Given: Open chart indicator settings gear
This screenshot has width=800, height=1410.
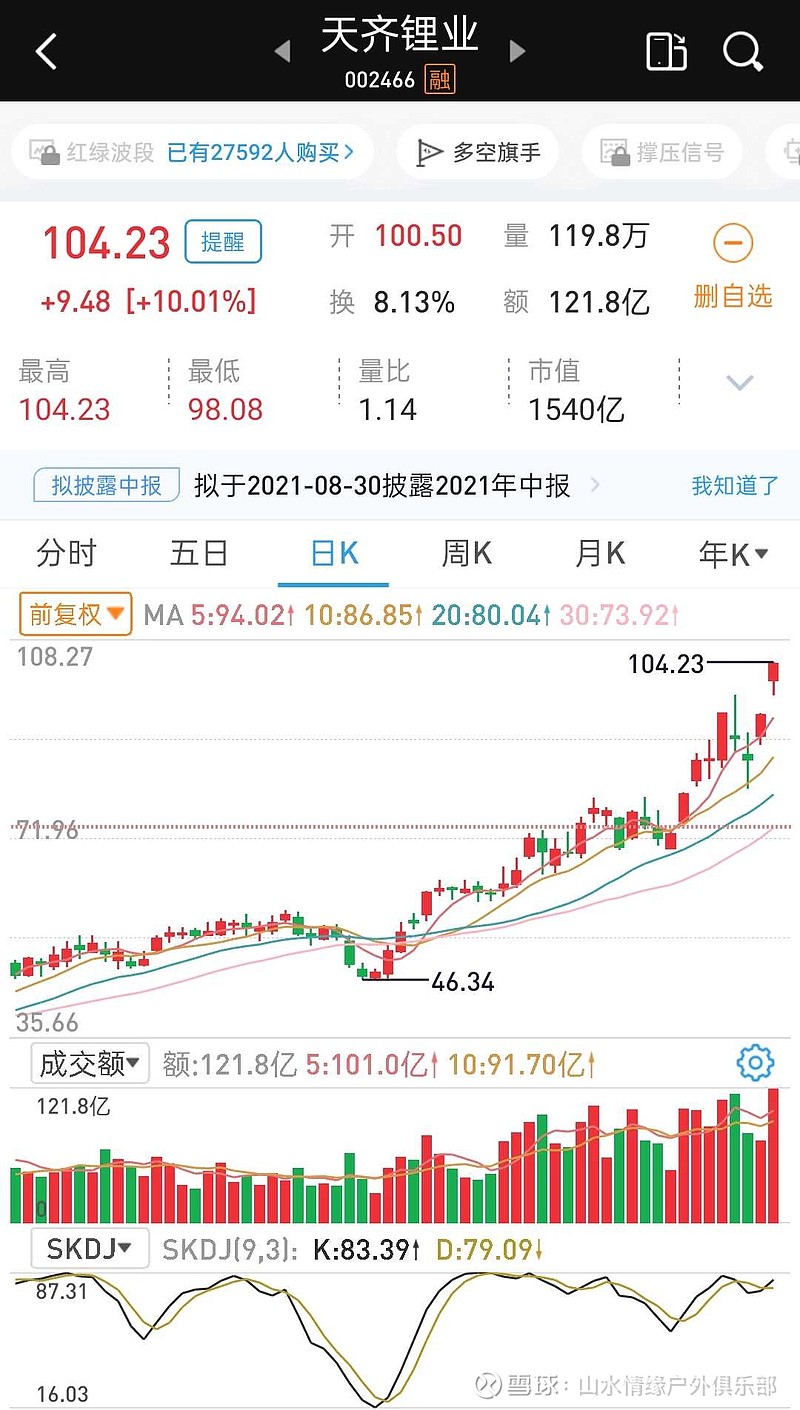Looking at the screenshot, I should 755,1063.
